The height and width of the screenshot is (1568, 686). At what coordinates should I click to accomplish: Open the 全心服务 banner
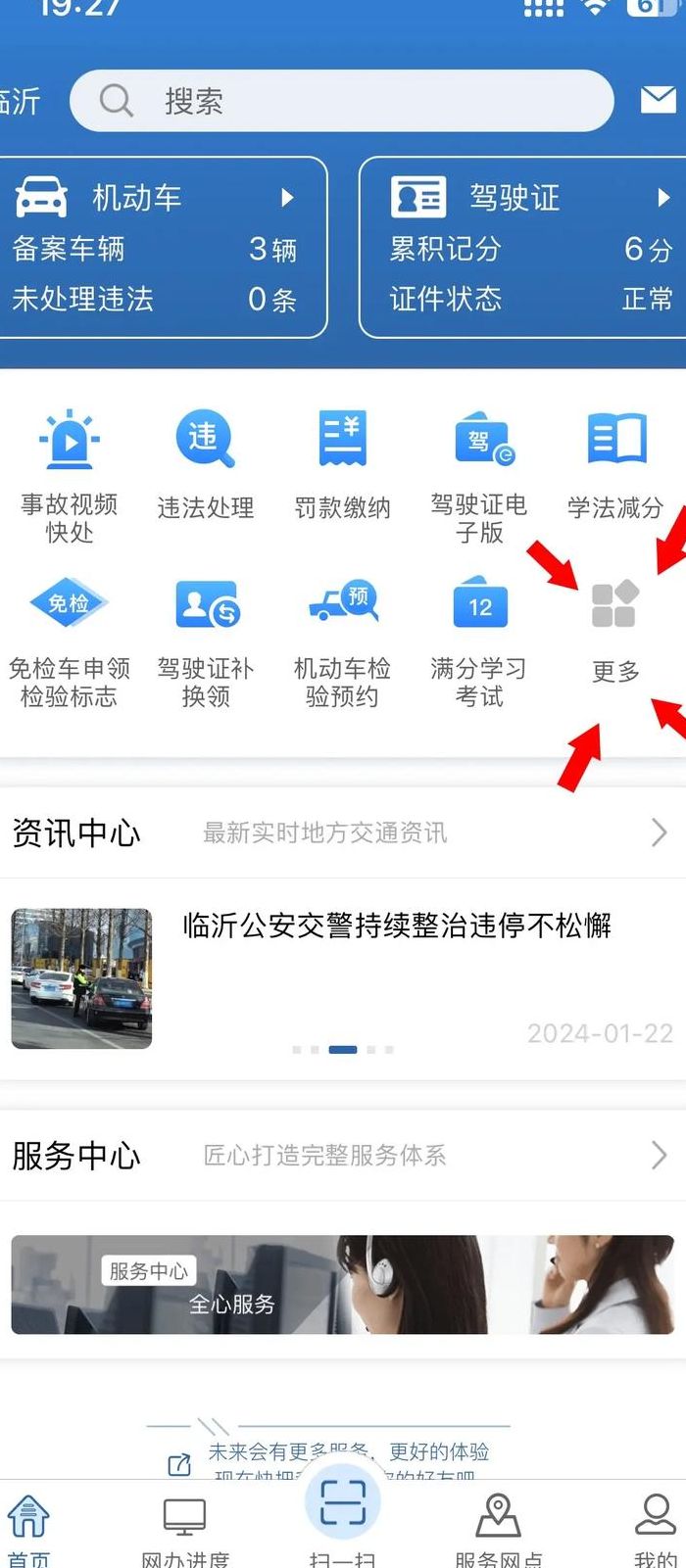343,1284
